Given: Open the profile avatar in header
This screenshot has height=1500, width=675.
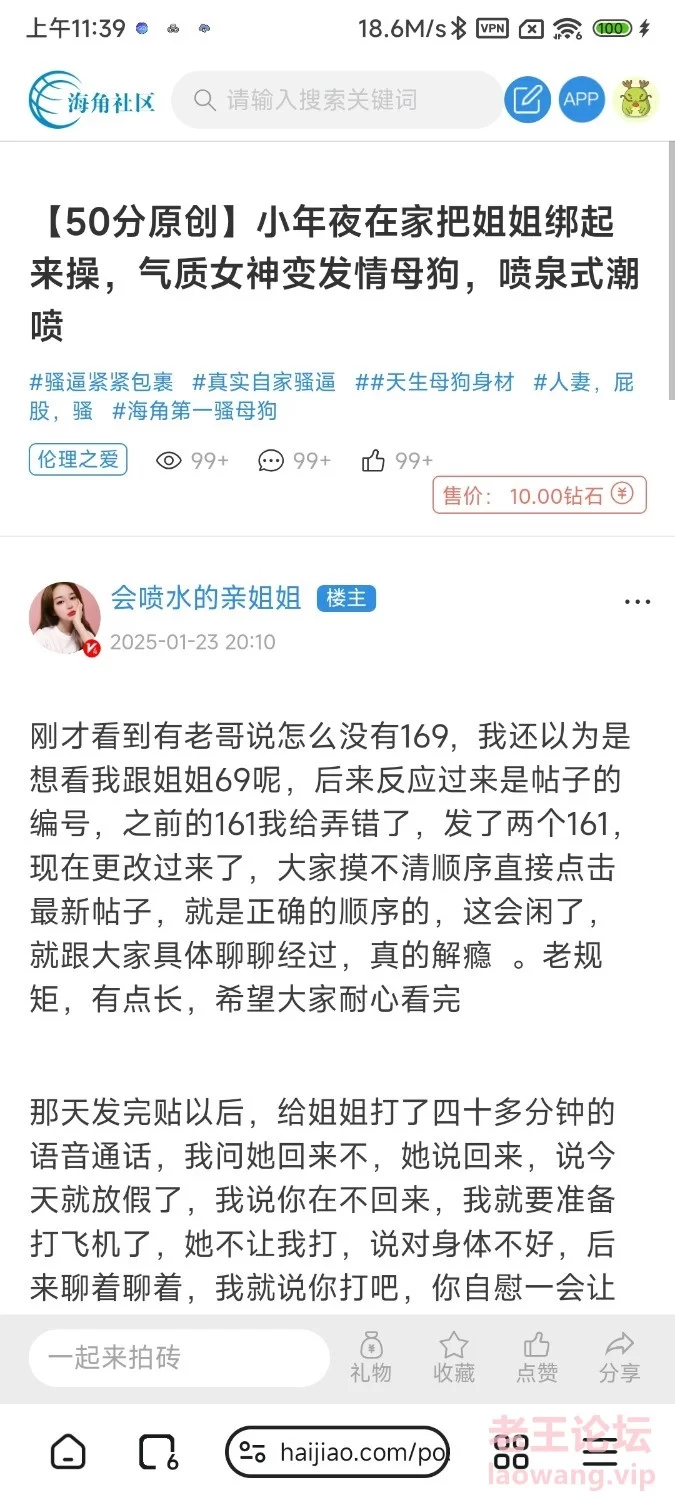Looking at the screenshot, I should [635, 100].
